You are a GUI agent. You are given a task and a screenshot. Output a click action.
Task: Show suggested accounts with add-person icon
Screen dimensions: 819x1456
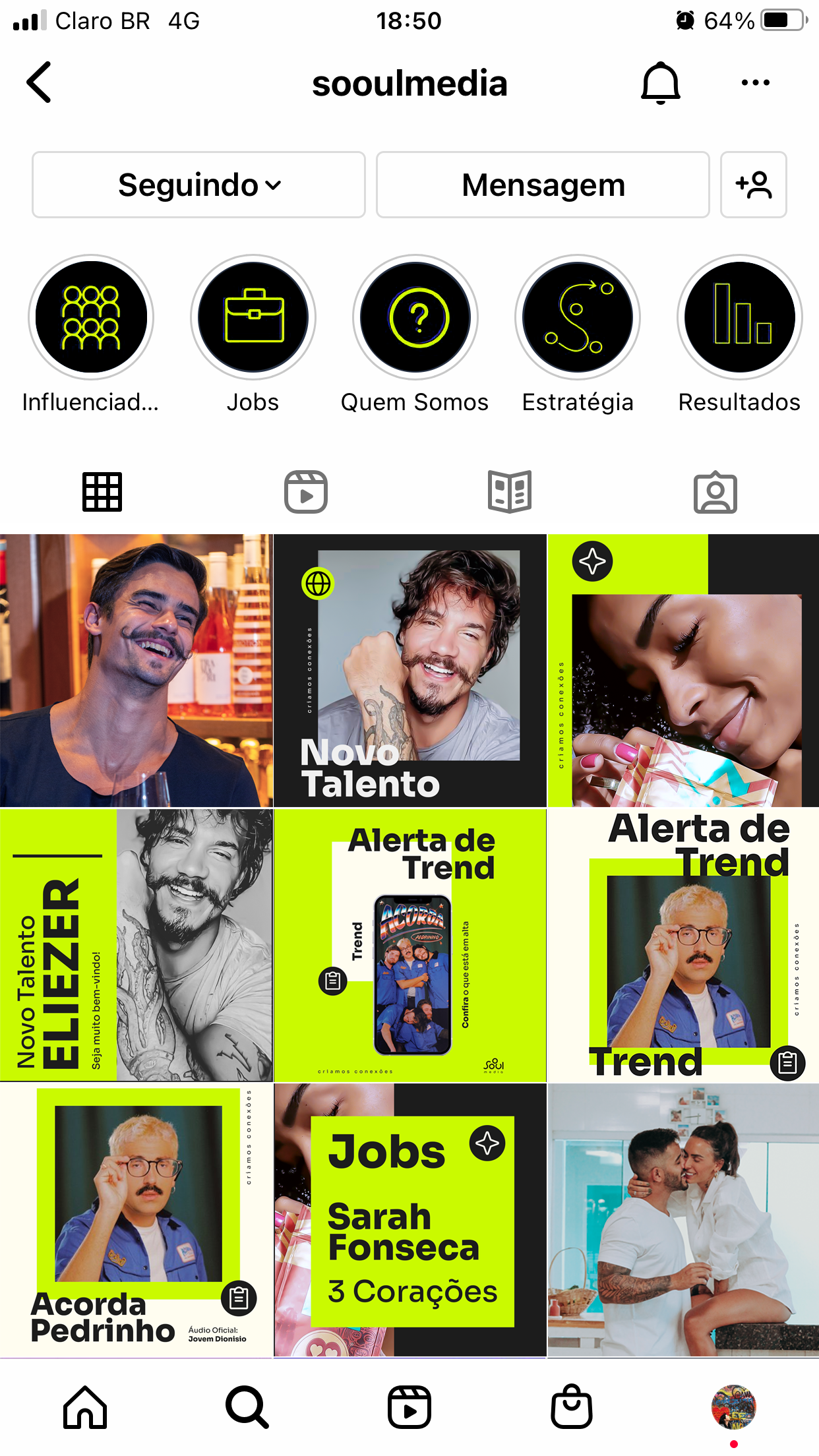(x=753, y=185)
